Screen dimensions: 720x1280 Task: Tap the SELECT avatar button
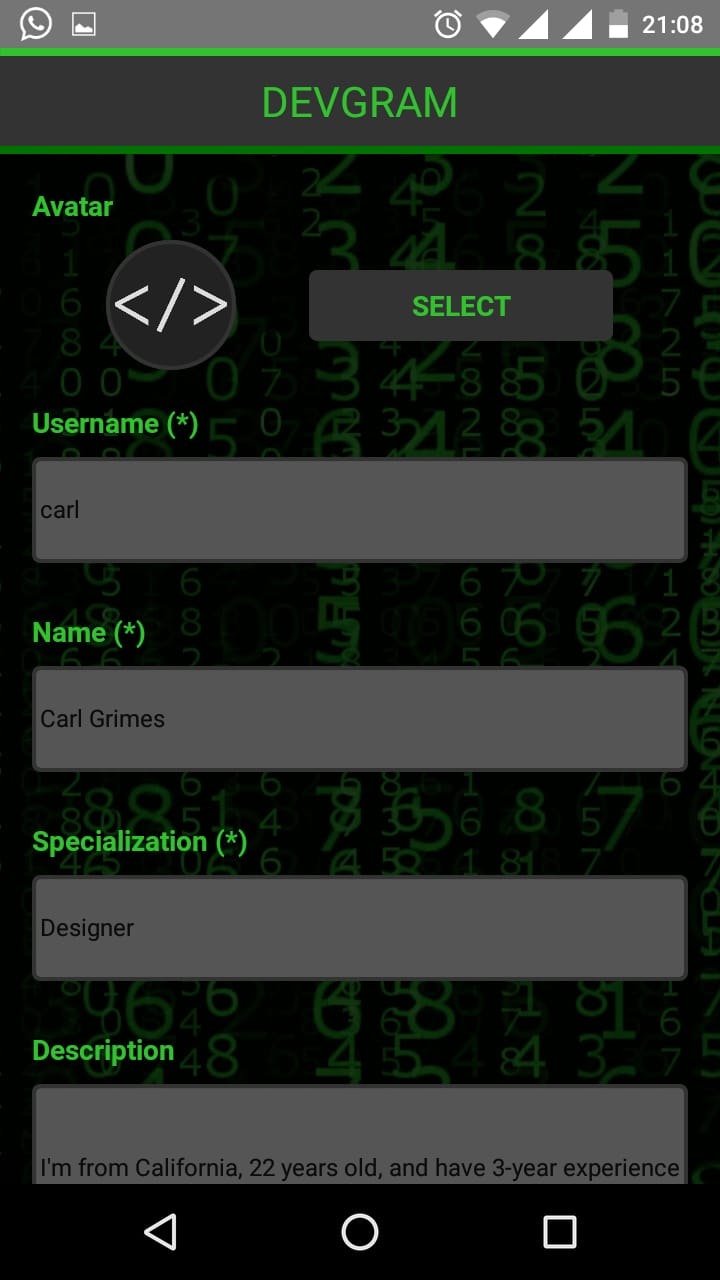coord(460,306)
